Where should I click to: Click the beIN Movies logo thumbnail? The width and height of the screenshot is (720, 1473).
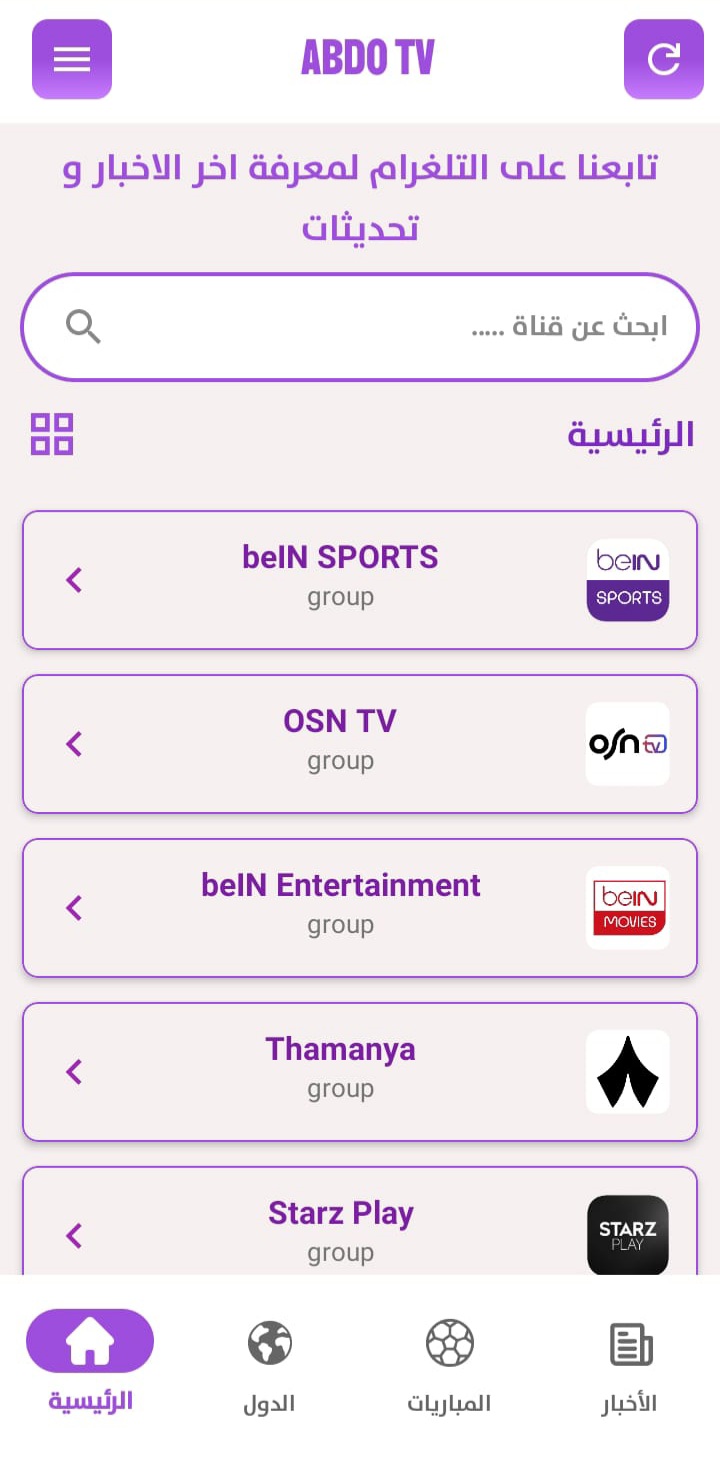tap(627, 908)
